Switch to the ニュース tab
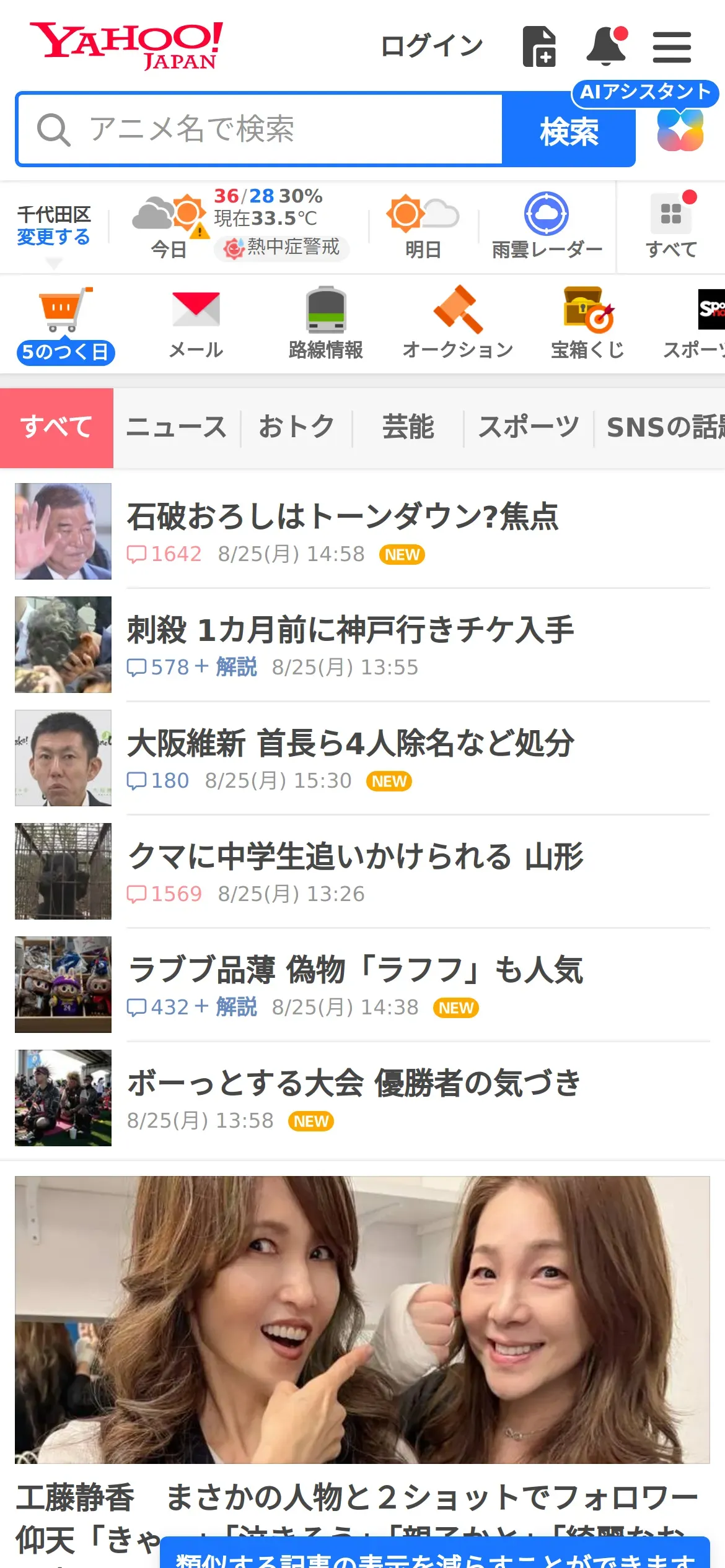 click(177, 427)
